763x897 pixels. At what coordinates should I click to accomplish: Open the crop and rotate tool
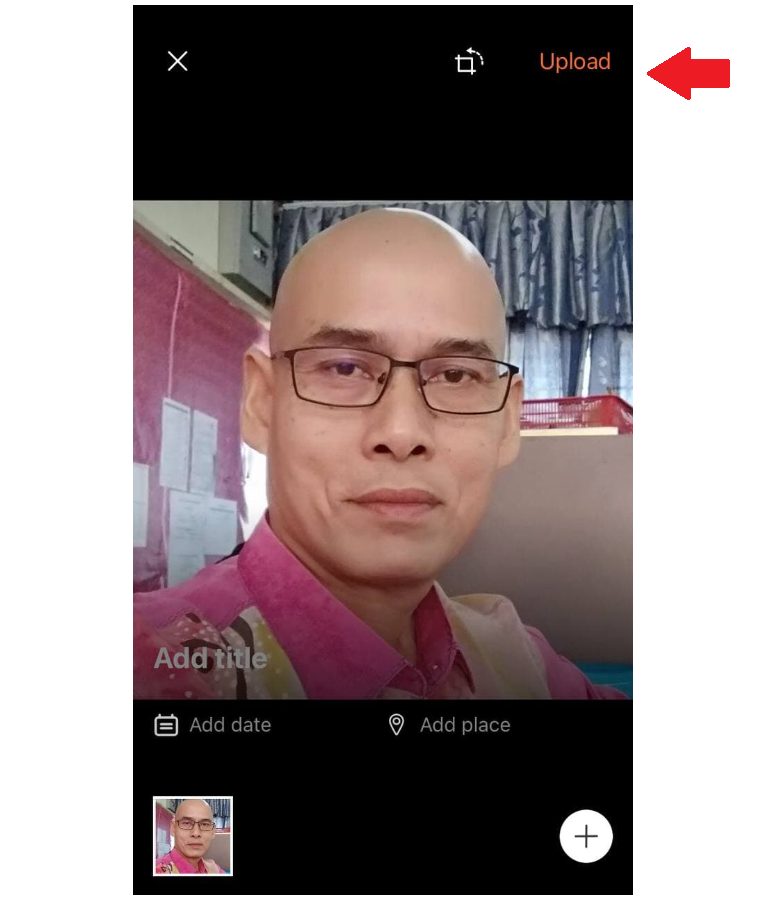pos(468,63)
